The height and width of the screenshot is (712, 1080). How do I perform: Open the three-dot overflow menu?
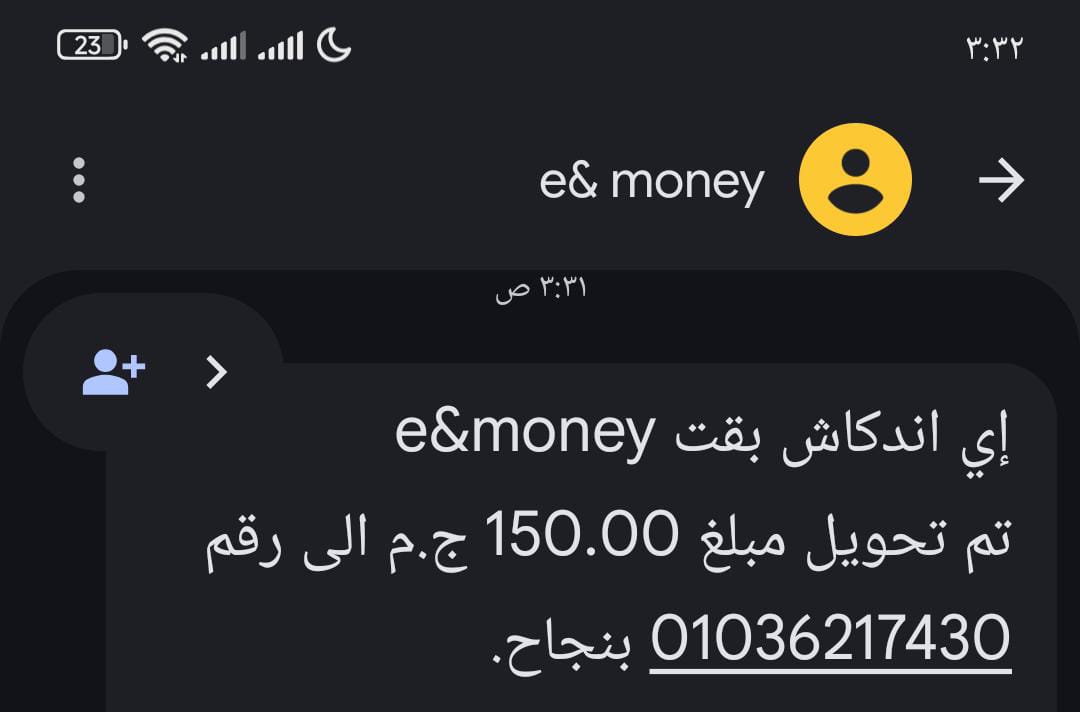coord(79,180)
